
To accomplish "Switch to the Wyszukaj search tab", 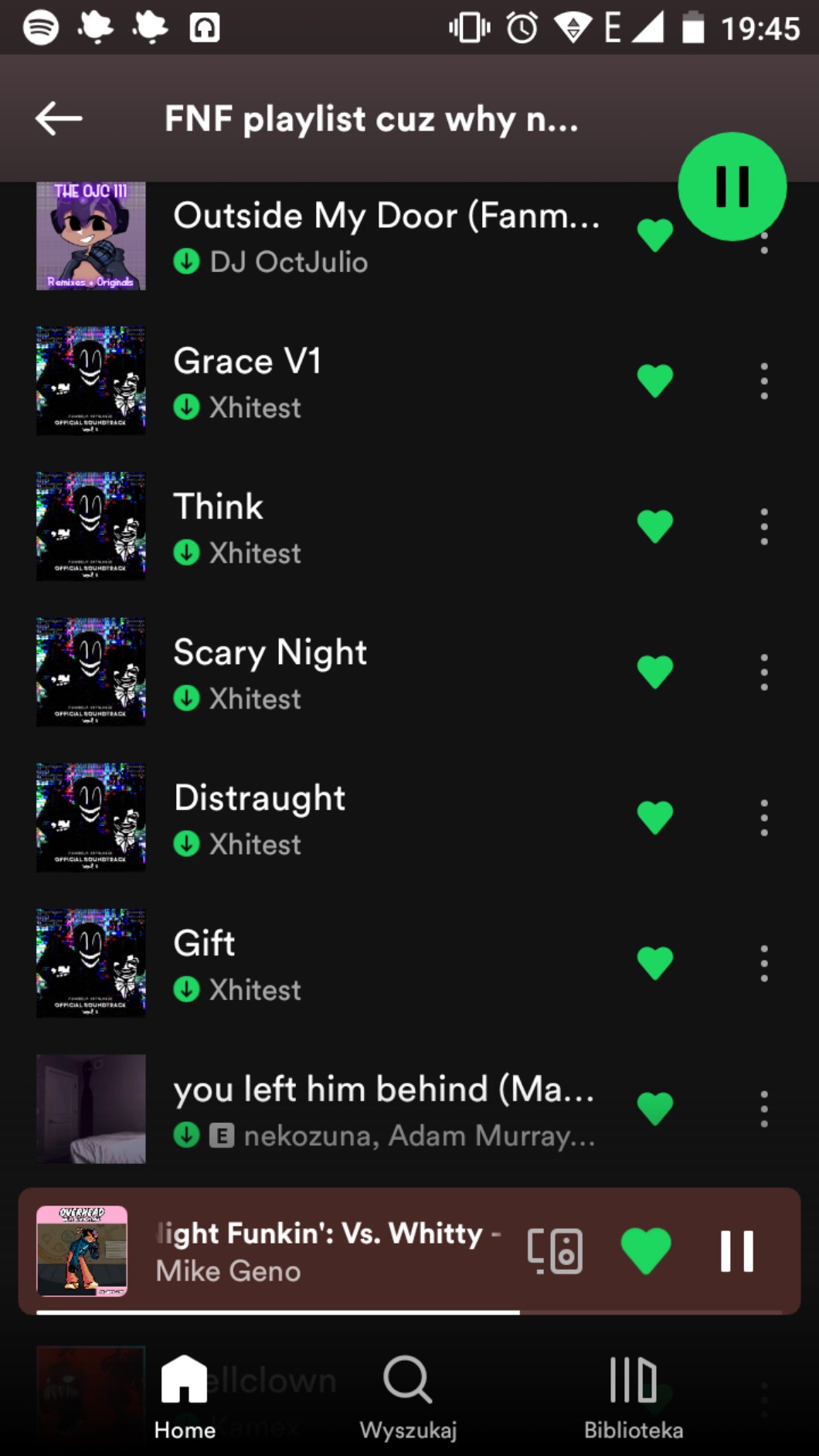I will [x=408, y=1396].
